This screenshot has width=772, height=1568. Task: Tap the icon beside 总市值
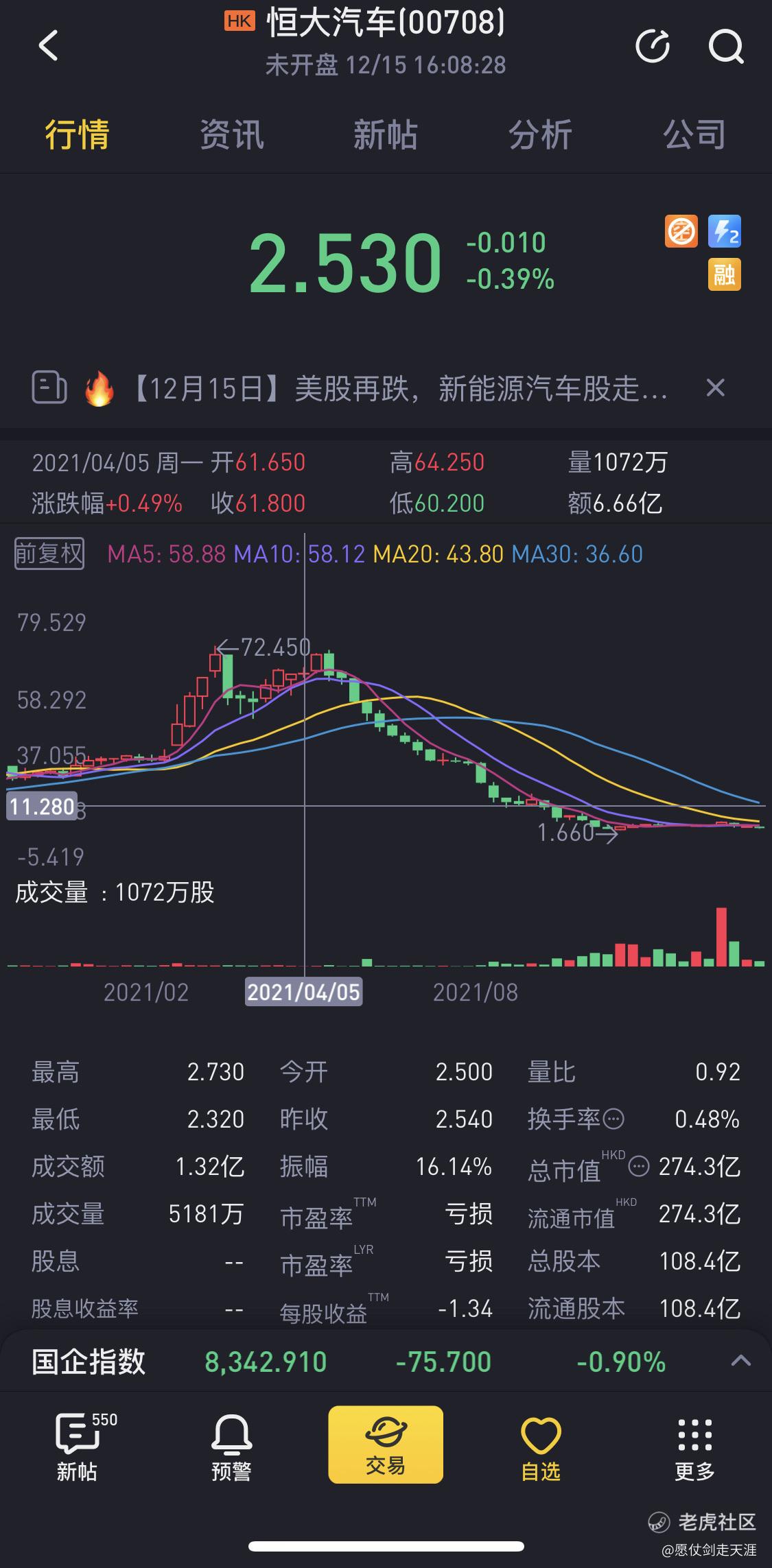[639, 1166]
